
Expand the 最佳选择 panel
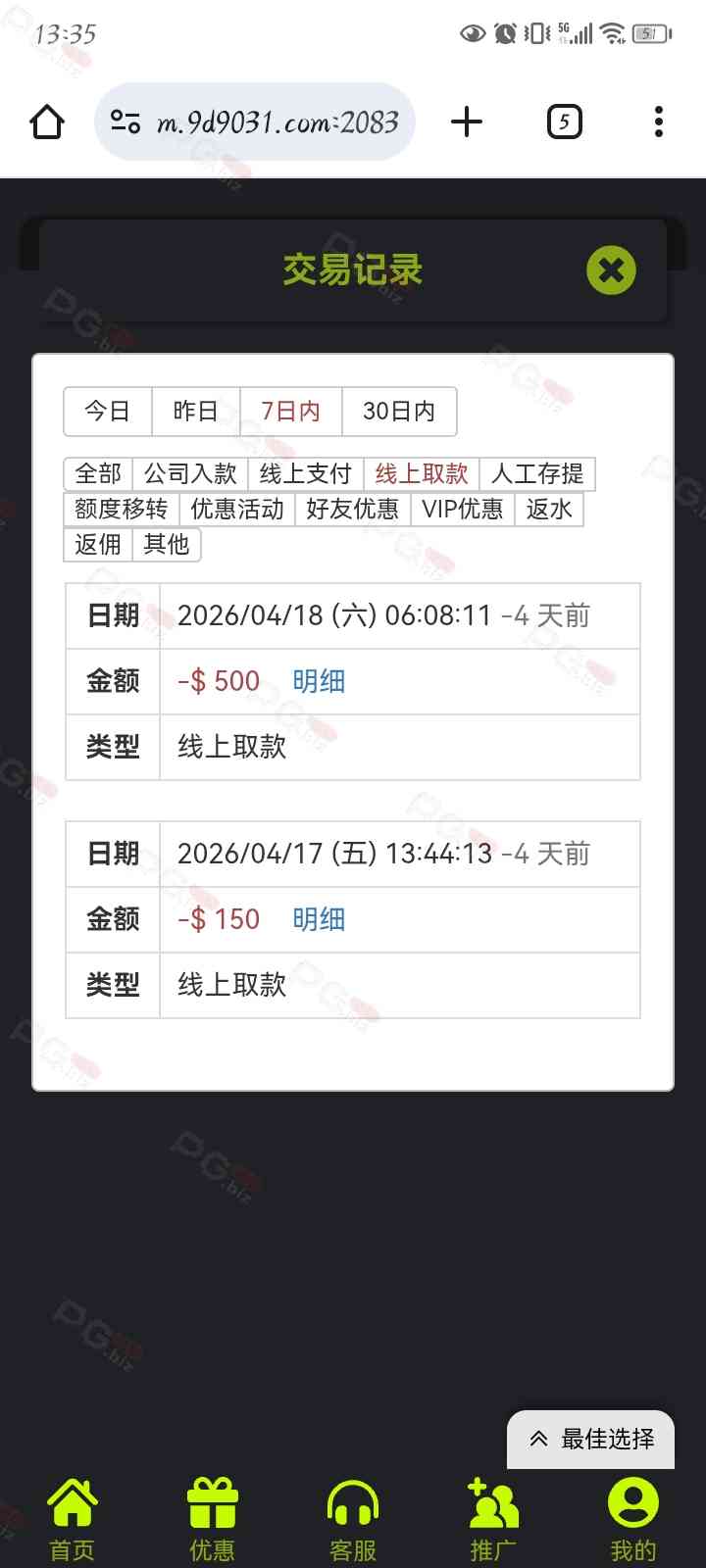[591, 1439]
